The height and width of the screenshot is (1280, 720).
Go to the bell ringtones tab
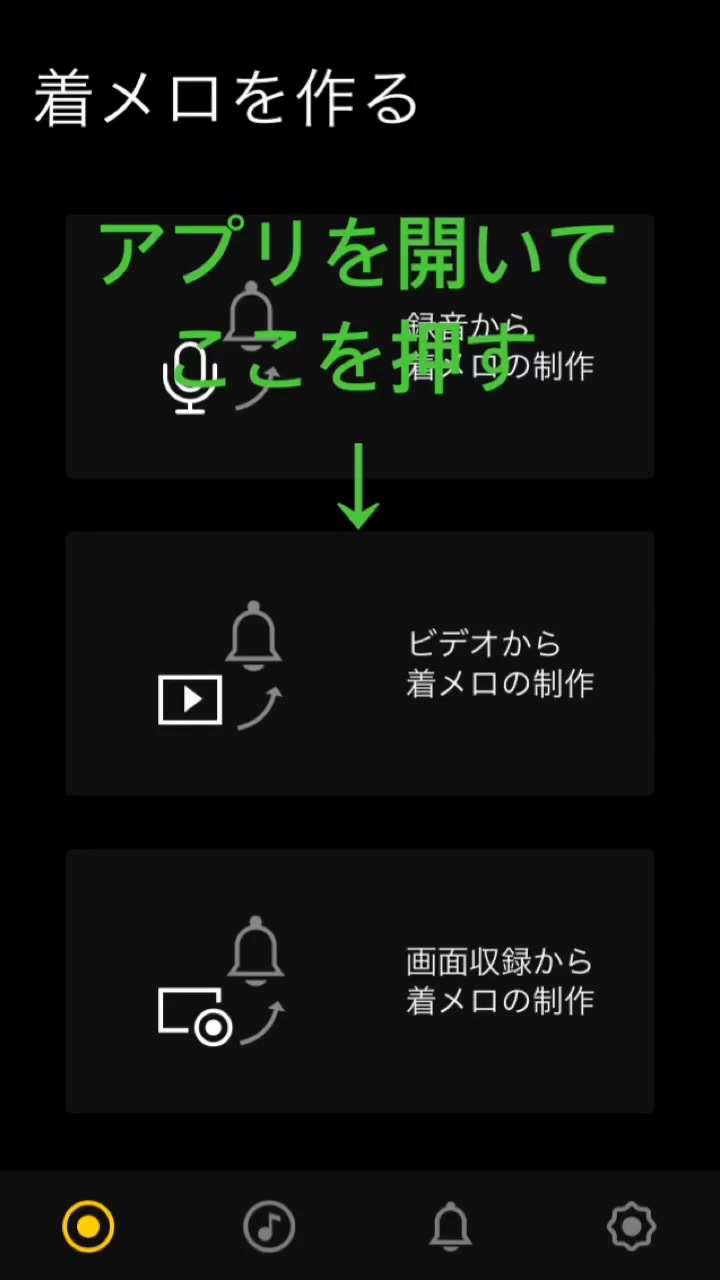tap(450, 1226)
